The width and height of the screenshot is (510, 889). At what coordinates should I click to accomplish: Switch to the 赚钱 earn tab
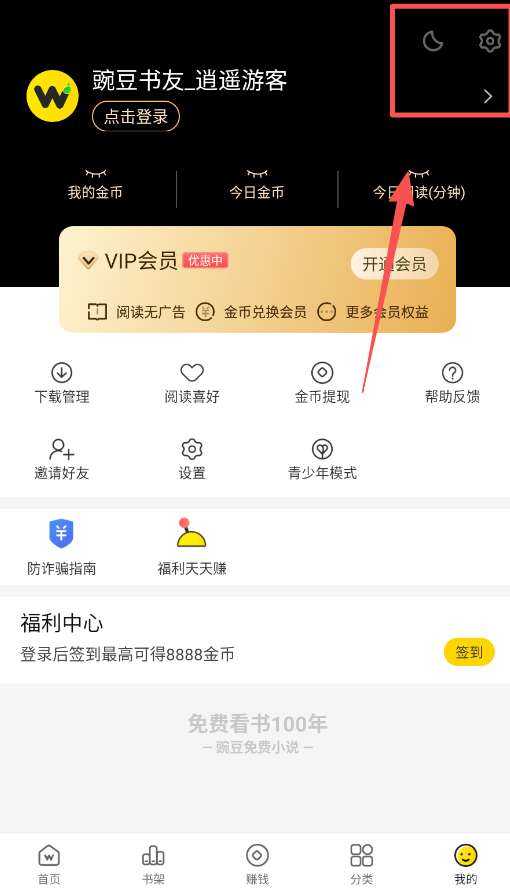257,864
